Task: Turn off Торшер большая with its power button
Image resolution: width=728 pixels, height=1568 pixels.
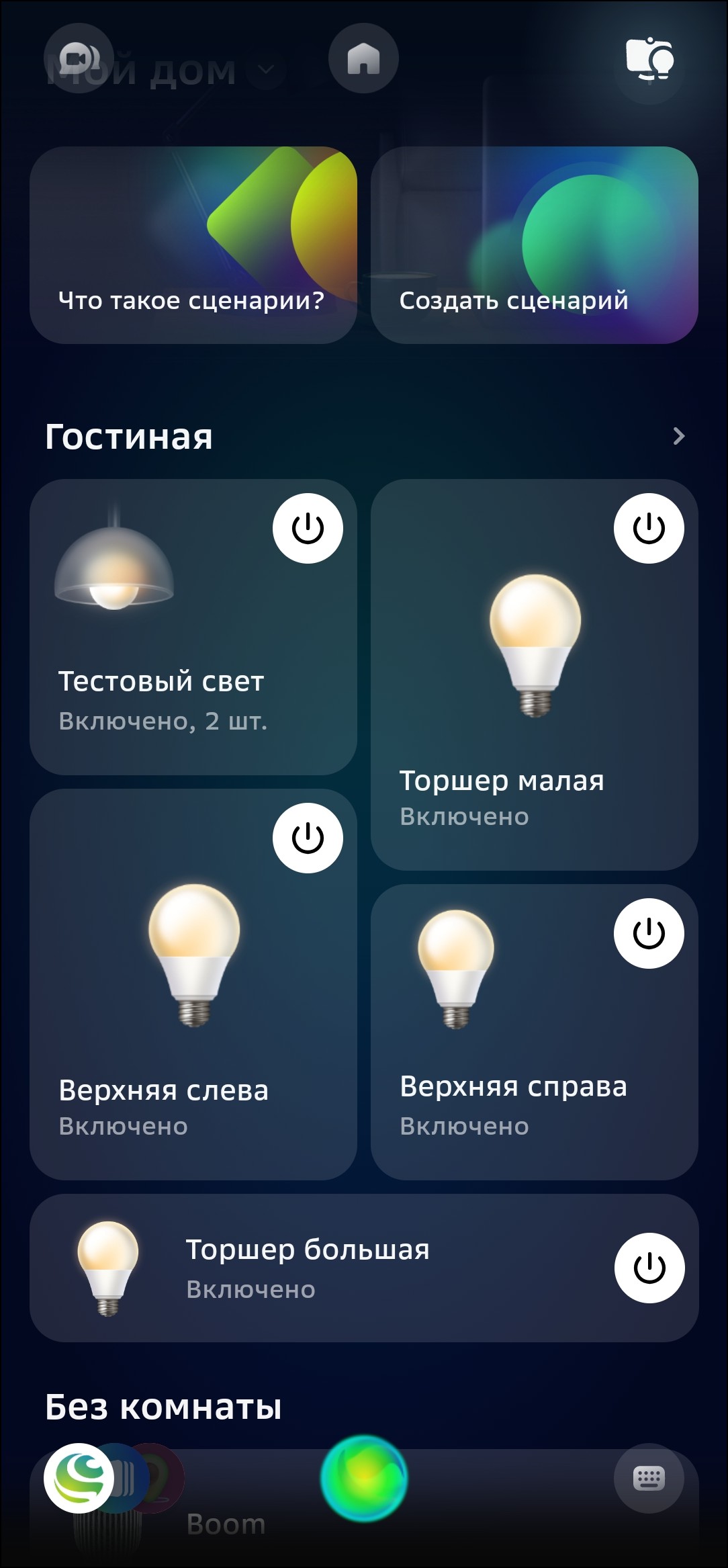Action: coord(649,1268)
